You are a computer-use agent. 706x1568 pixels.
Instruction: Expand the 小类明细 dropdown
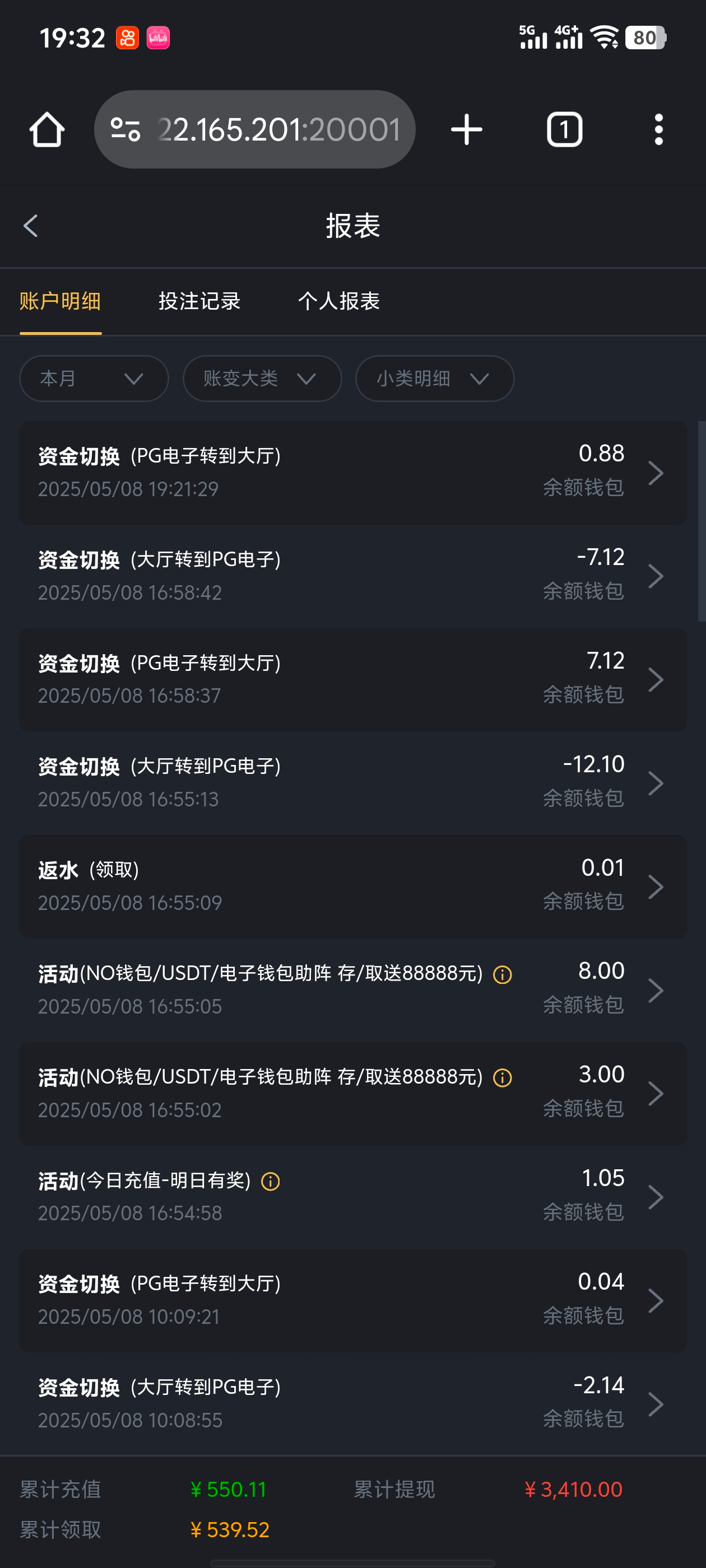tap(434, 379)
